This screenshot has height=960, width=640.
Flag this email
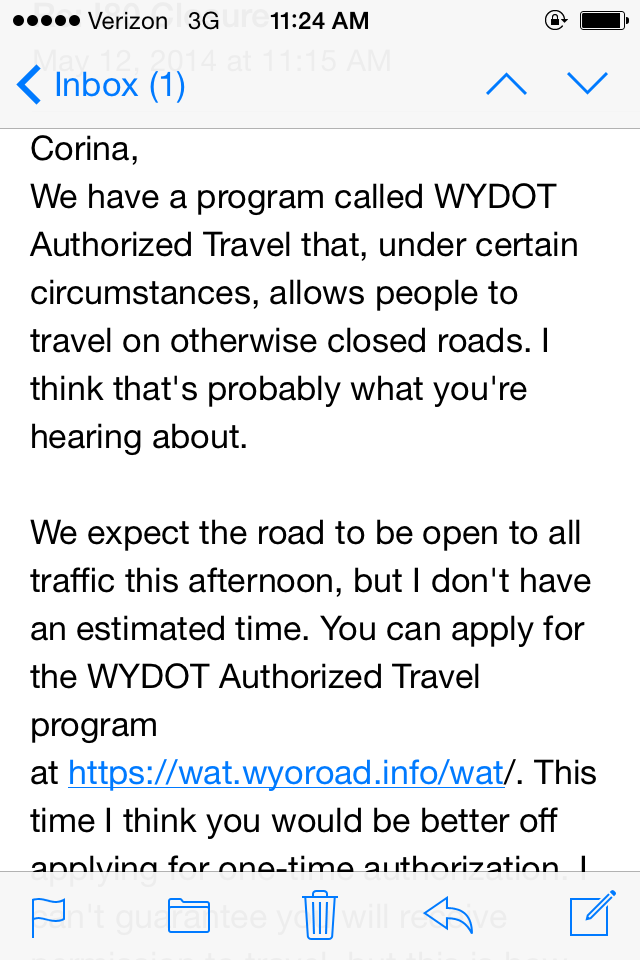point(49,916)
